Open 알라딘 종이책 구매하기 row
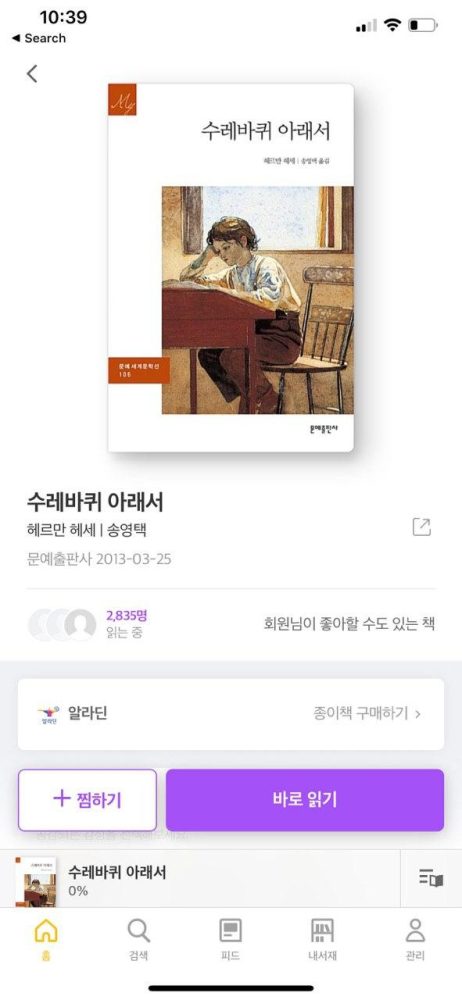Screen dimensions: 462x1000 [231, 714]
